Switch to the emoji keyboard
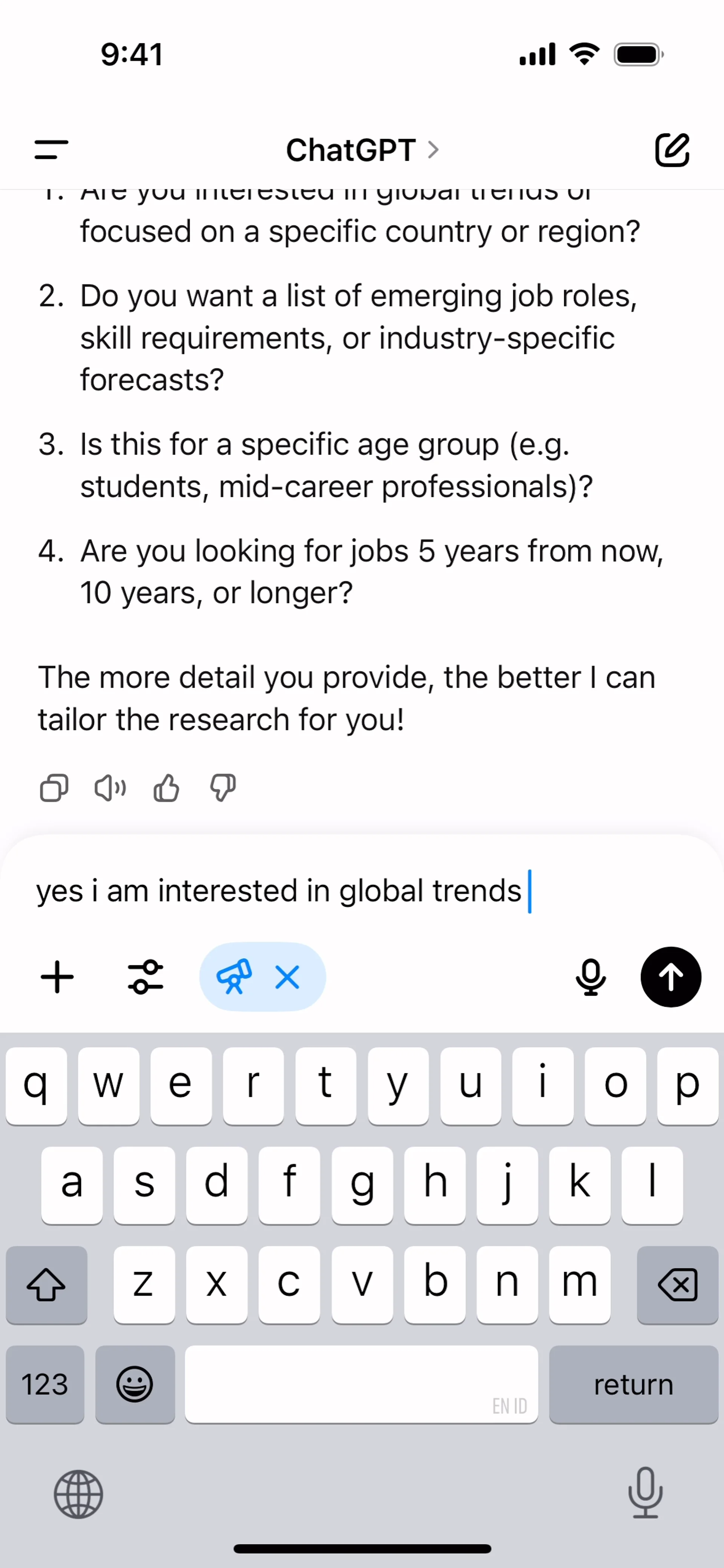724x1568 pixels. click(135, 1384)
